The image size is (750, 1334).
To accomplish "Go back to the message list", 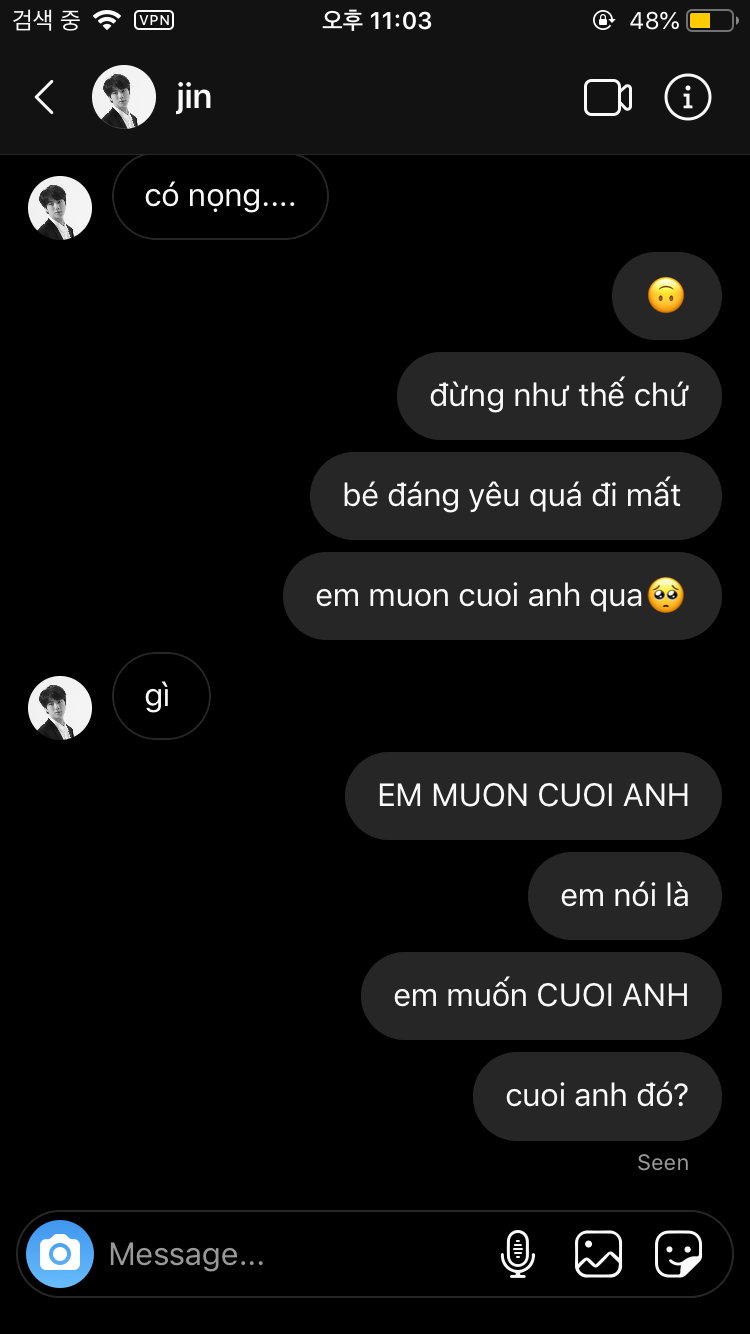I will (44, 97).
